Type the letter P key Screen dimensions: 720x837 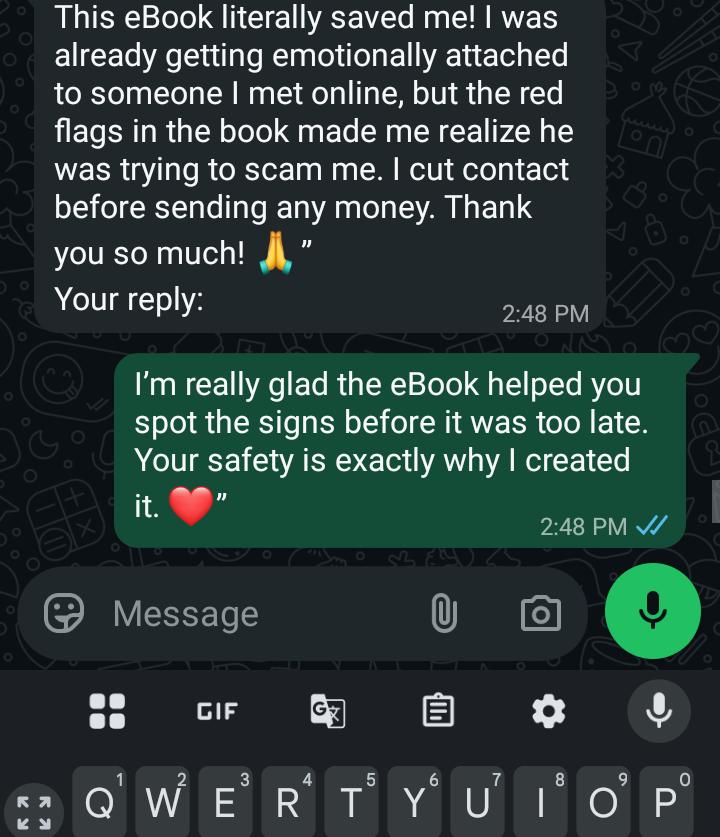click(666, 802)
